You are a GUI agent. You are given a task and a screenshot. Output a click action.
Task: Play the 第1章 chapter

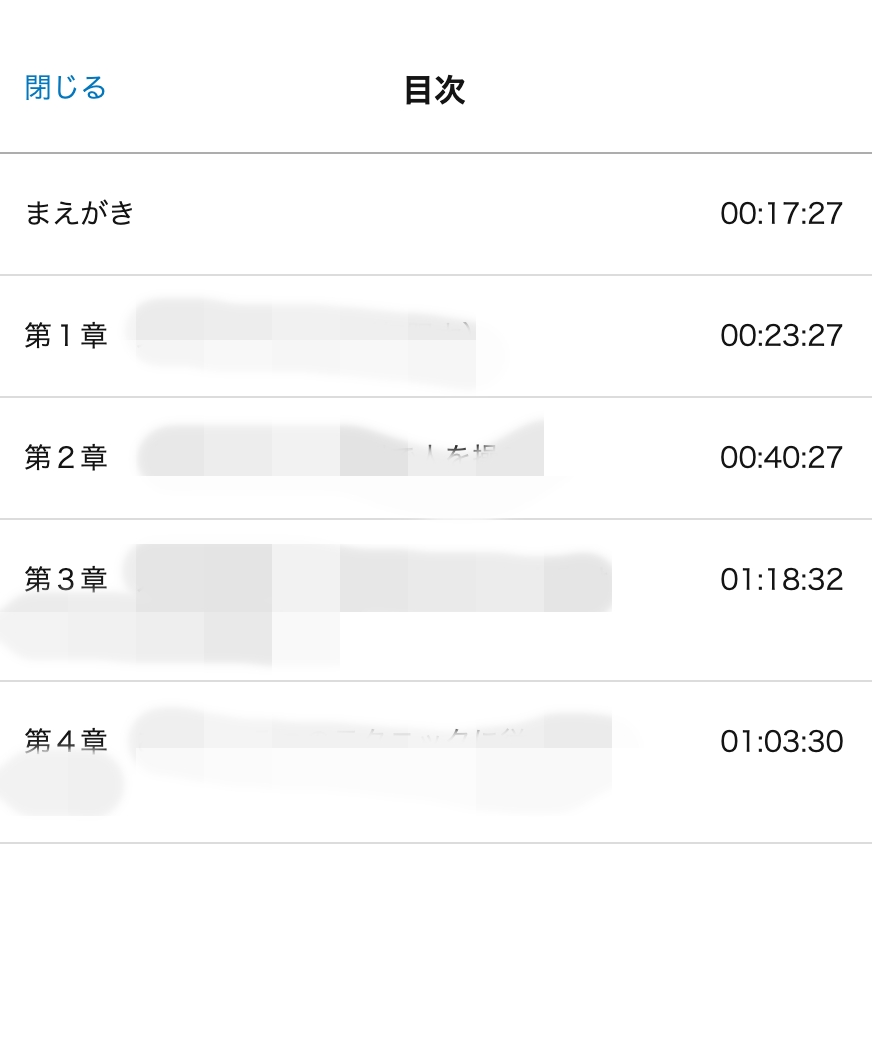(x=300, y=335)
